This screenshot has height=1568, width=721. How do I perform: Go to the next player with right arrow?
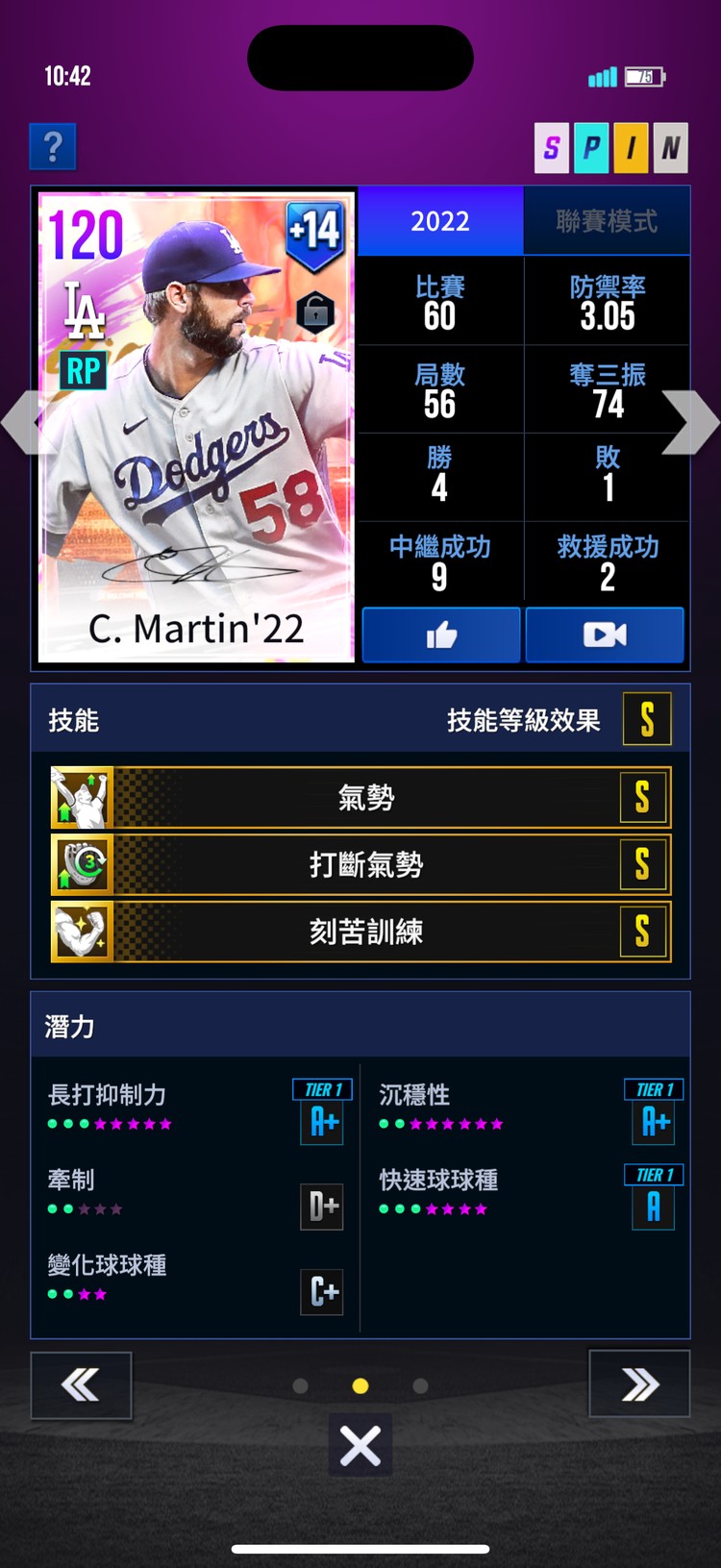tap(690, 422)
